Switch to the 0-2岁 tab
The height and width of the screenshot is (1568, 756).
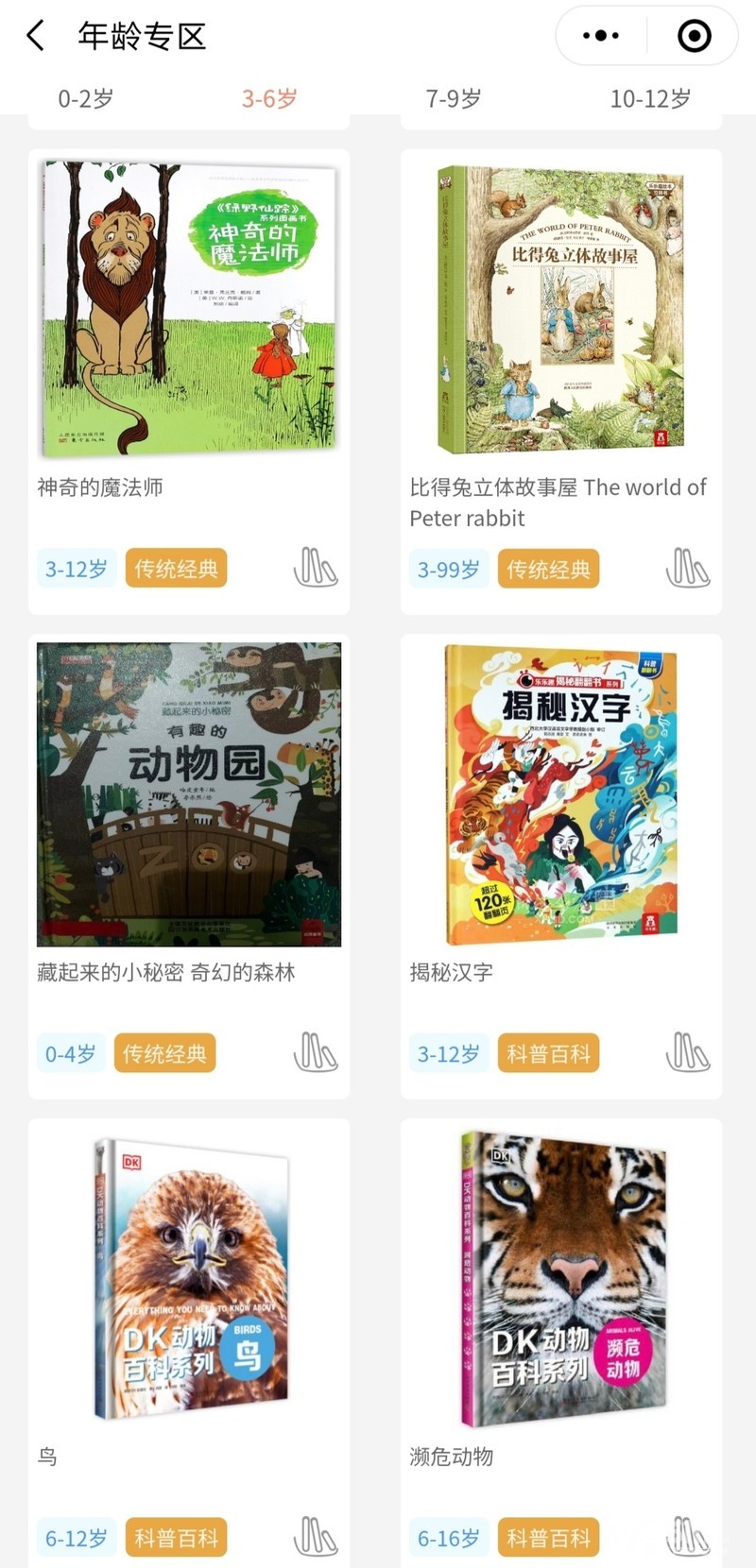85,98
